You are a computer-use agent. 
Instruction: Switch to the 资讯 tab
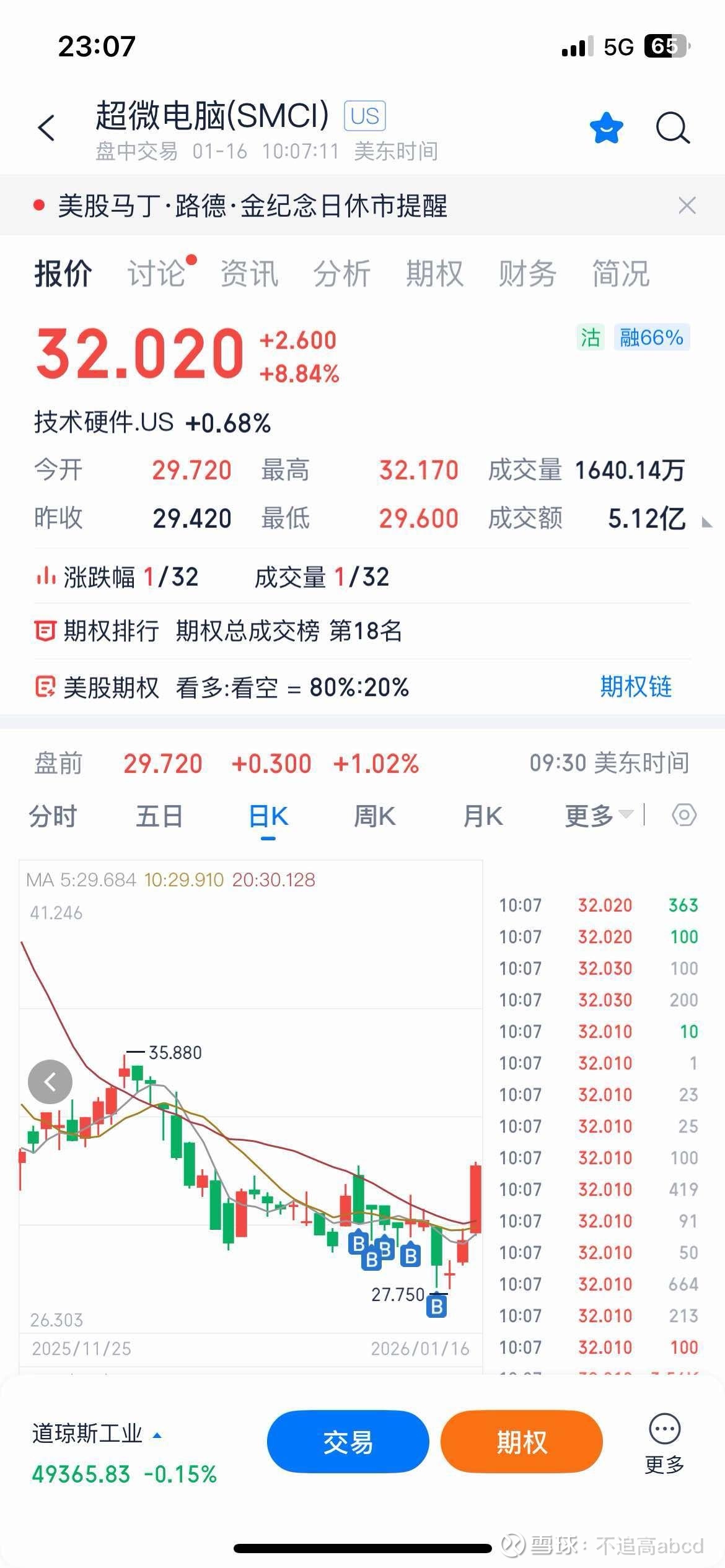pos(249,274)
